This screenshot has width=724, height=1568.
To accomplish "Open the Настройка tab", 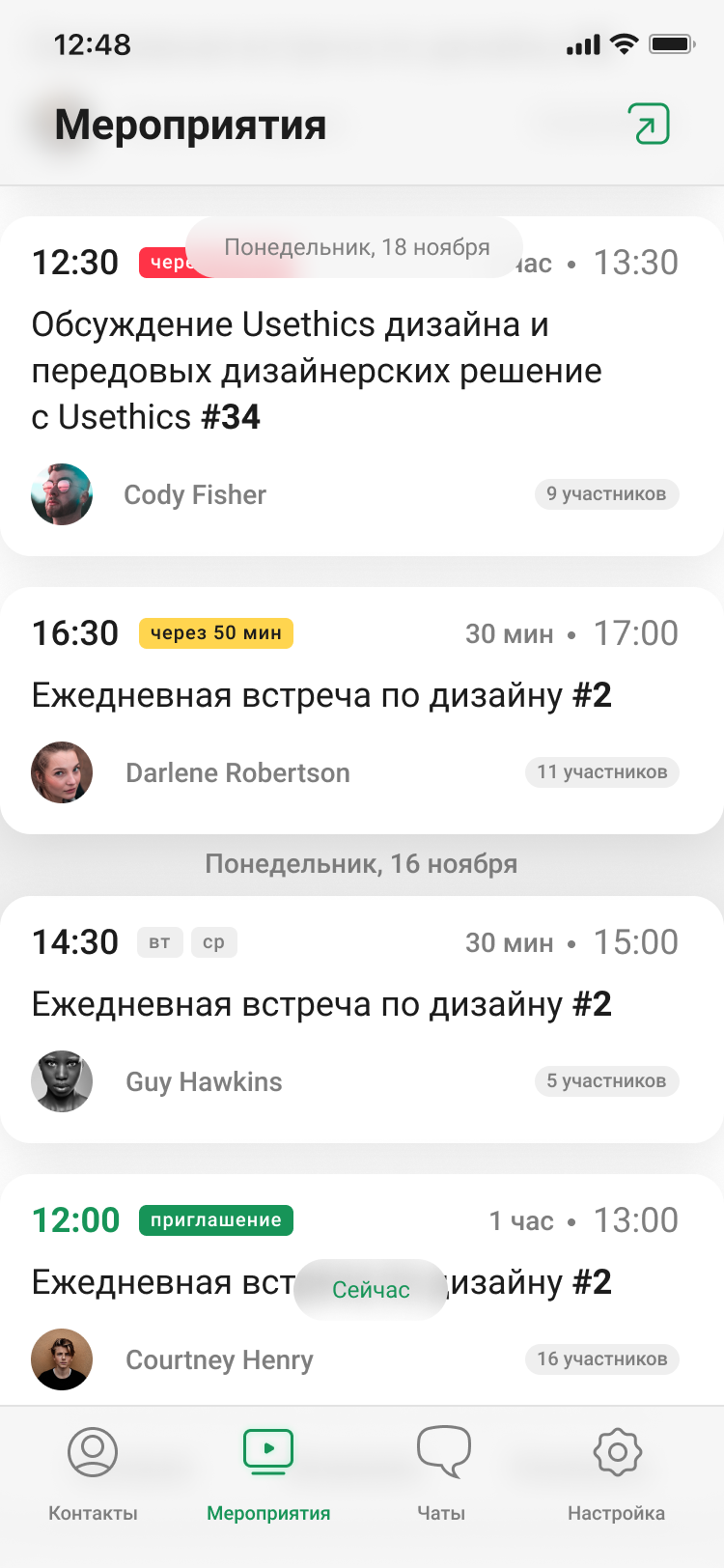I will click(616, 1473).
